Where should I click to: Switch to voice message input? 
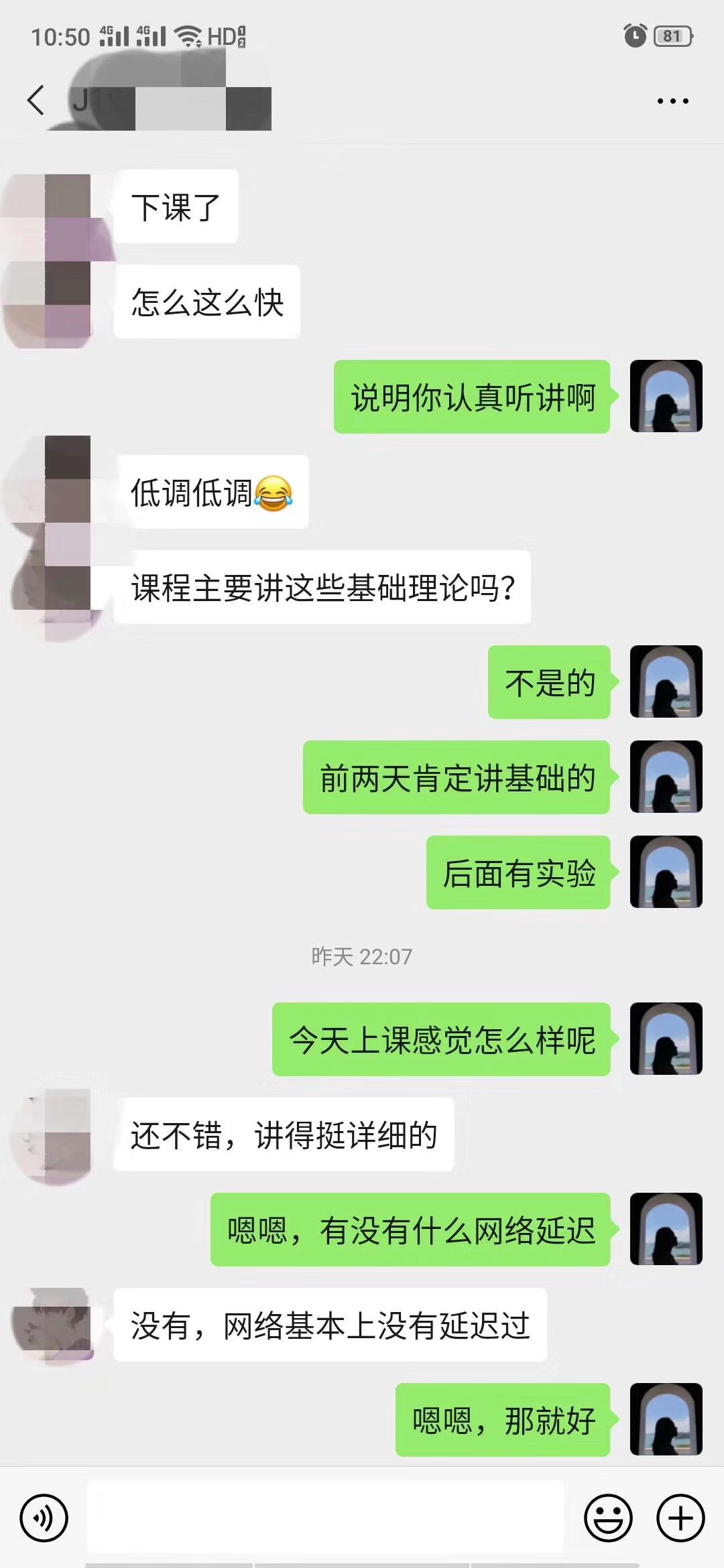pos(44,1518)
